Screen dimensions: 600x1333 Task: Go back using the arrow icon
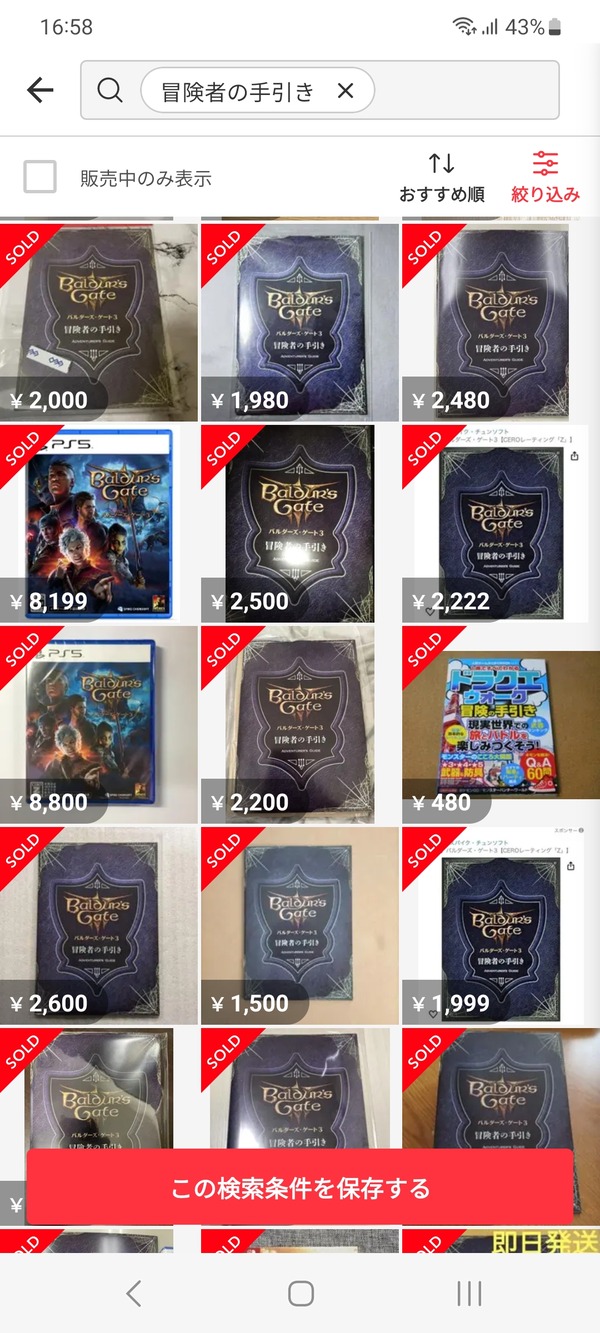click(40, 91)
